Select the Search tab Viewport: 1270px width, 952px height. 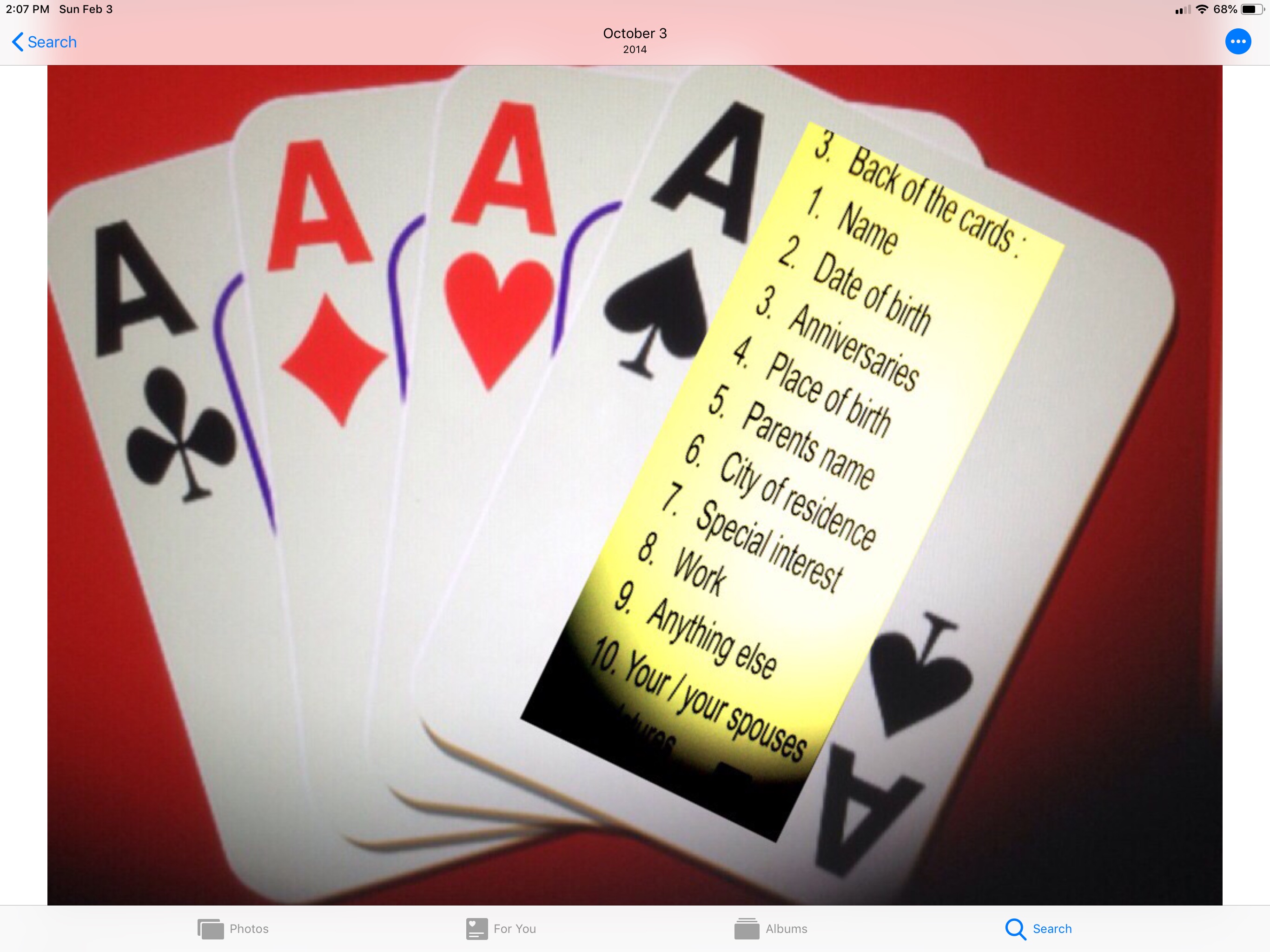point(1038,928)
